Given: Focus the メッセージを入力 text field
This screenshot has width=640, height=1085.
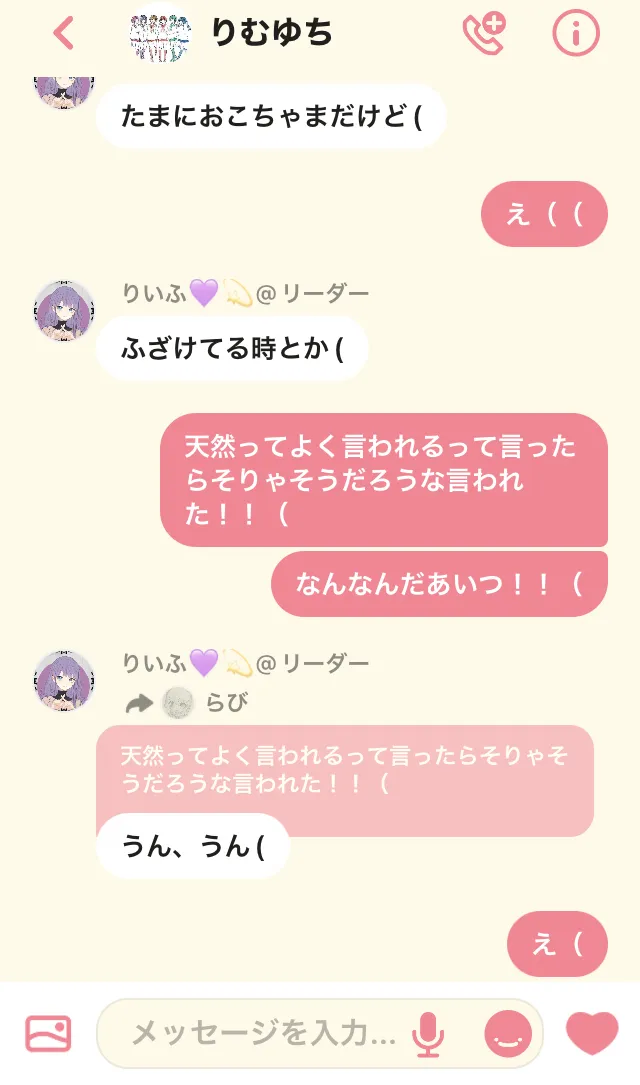Looking at the screenshot, I should 265,1033.
